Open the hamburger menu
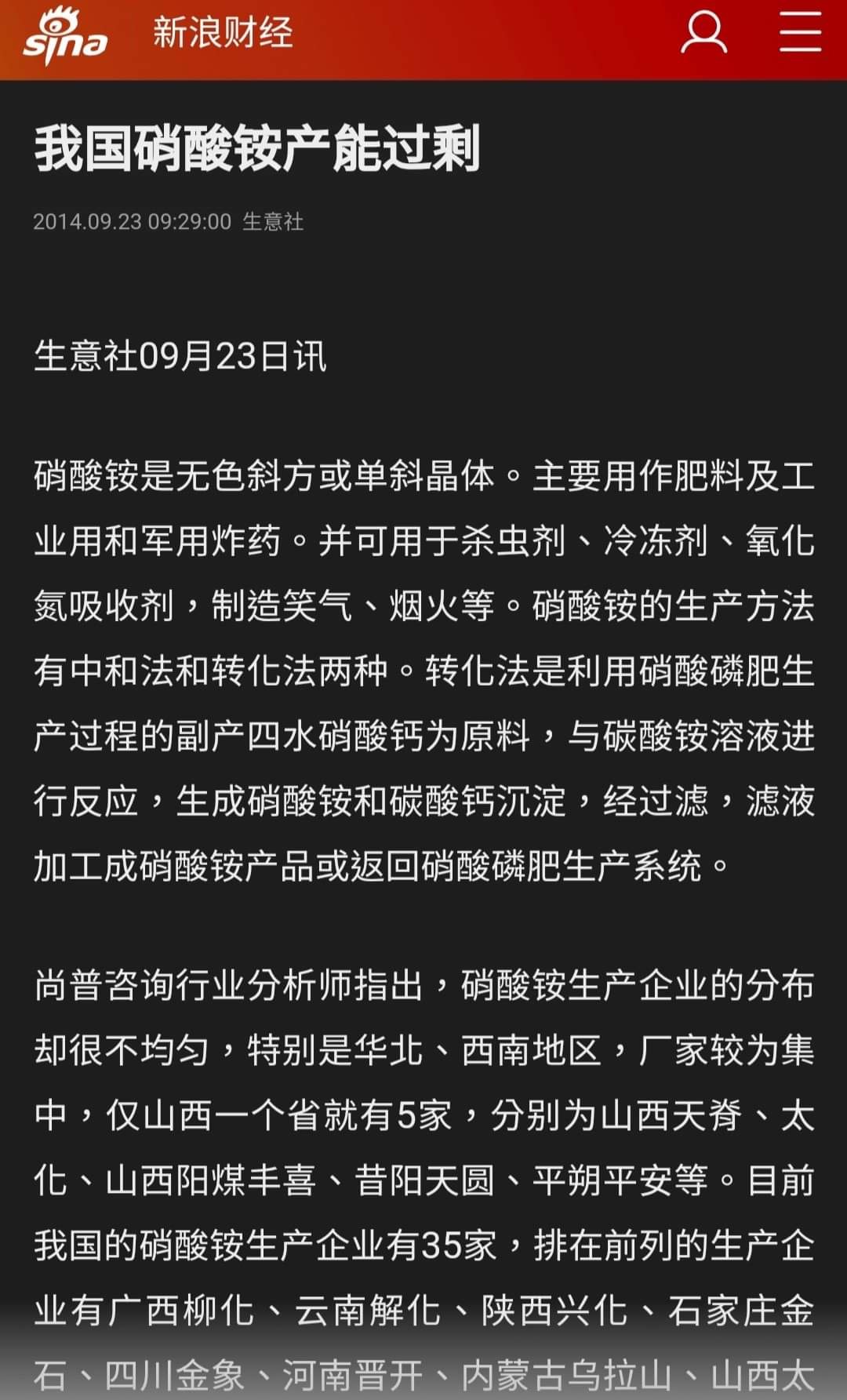This screenshot has width=847, height=1400. tap(800, 33)
